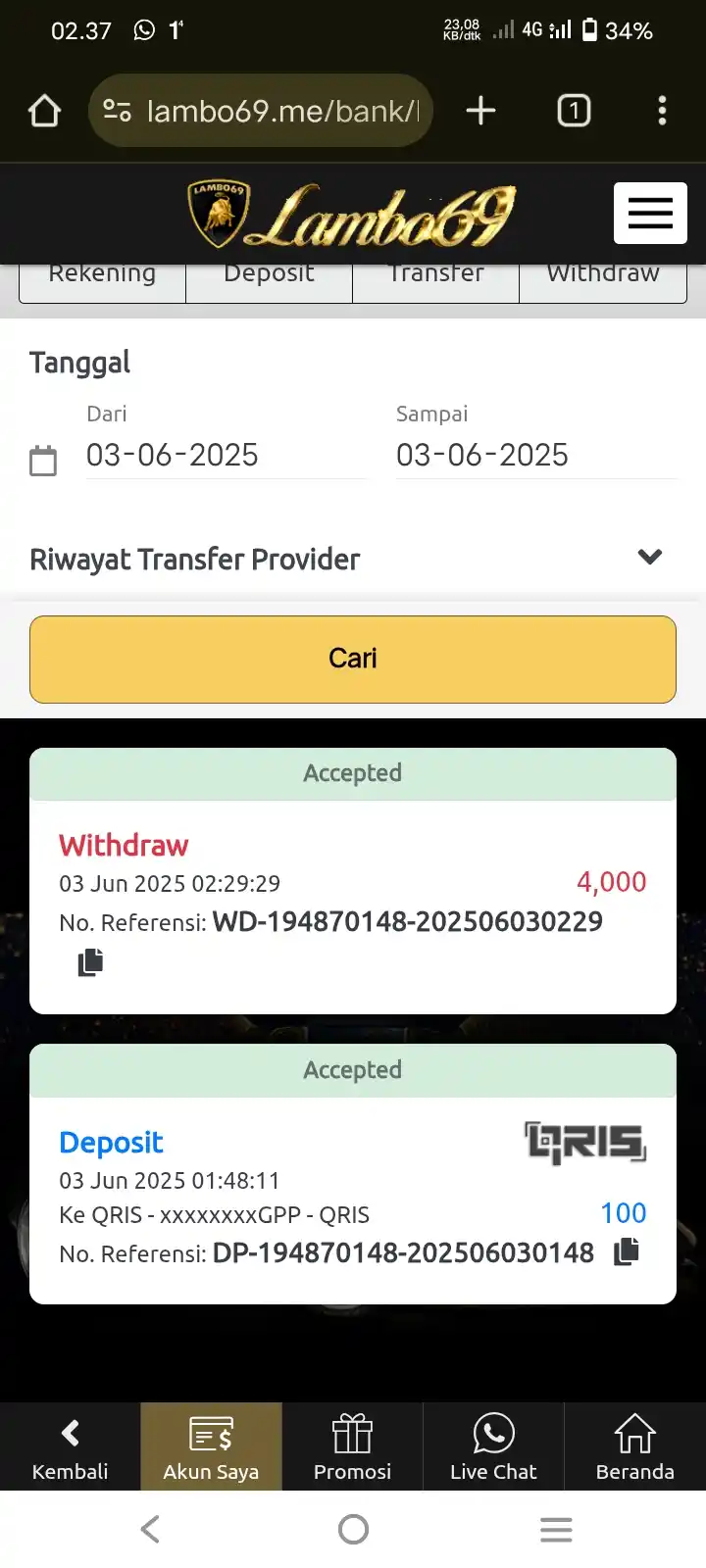View the Promosi section
The height and width of the screenshot is (1568, 706).
(352, 1446)
